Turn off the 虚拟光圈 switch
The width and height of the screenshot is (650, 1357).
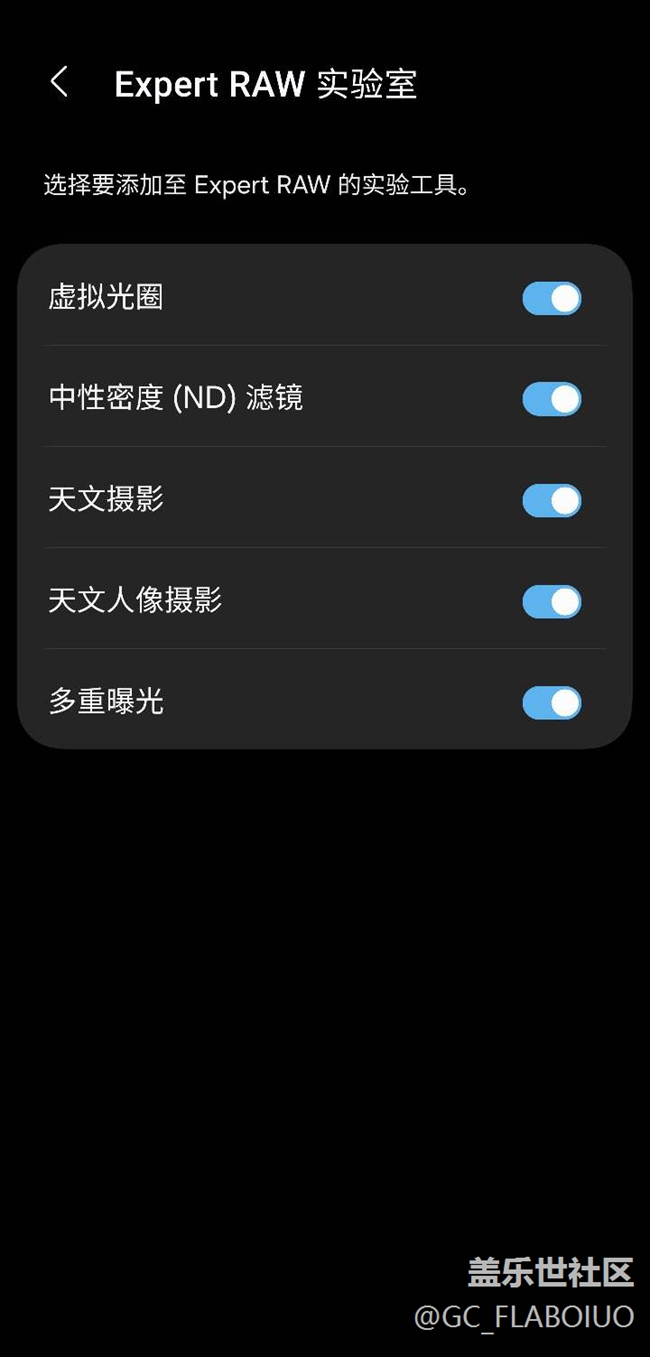(551, 298)
